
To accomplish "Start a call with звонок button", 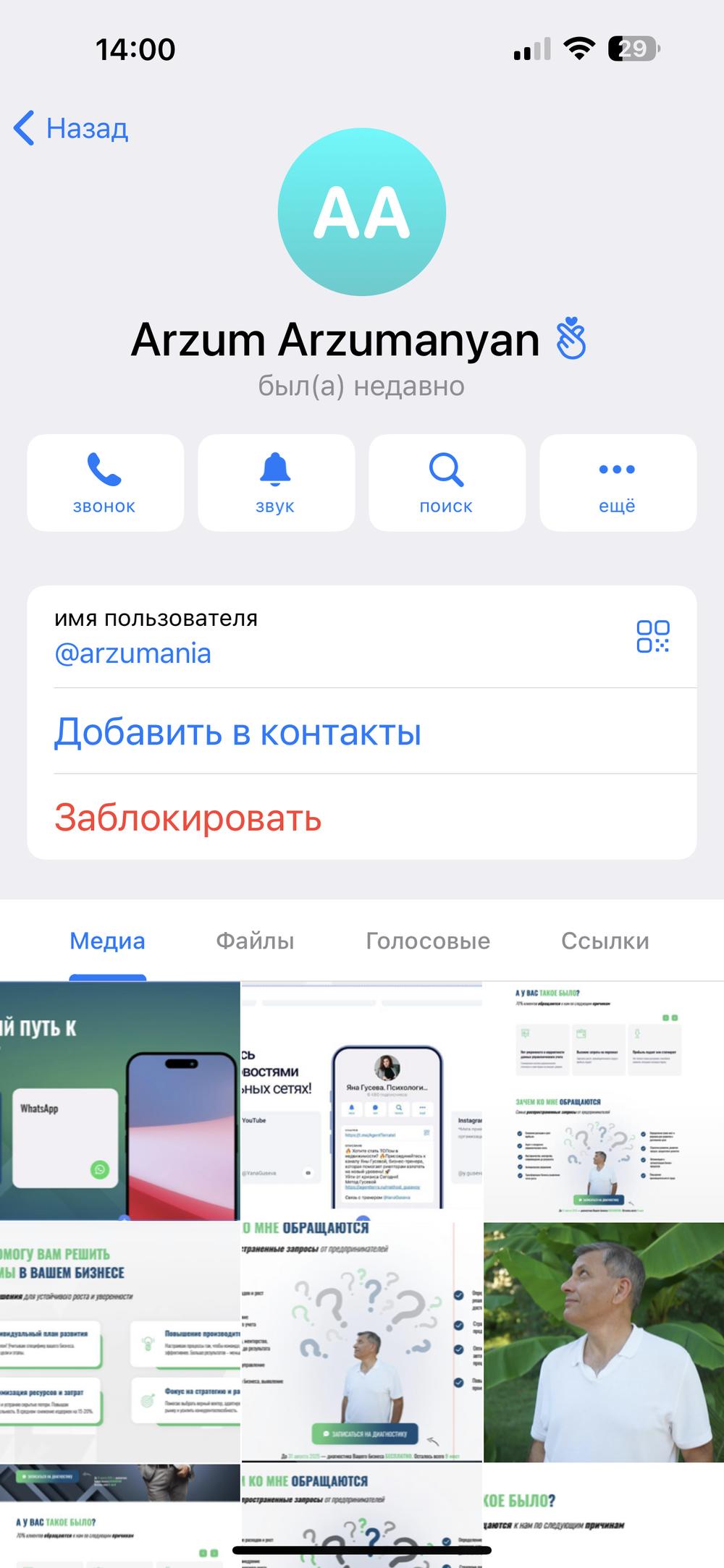I will coord(105,483).
